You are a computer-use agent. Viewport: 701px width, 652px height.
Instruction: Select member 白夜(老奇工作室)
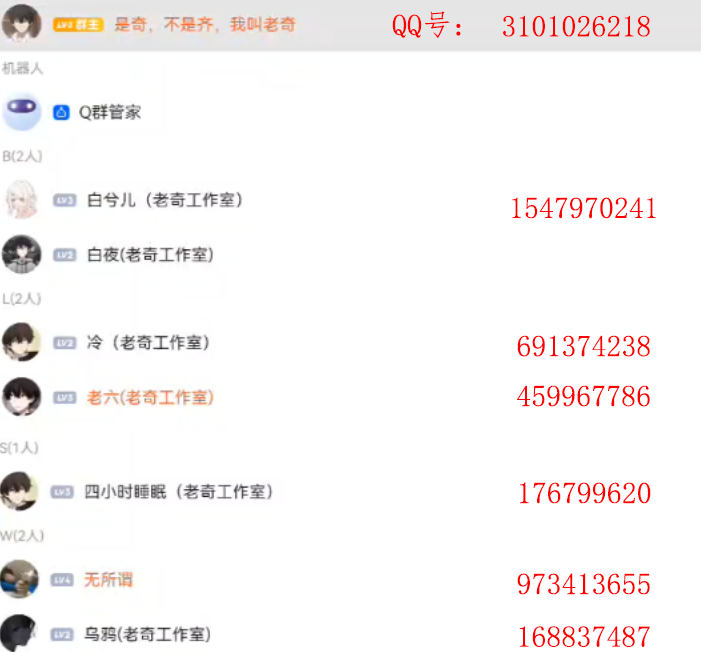(x=150, y=255)
